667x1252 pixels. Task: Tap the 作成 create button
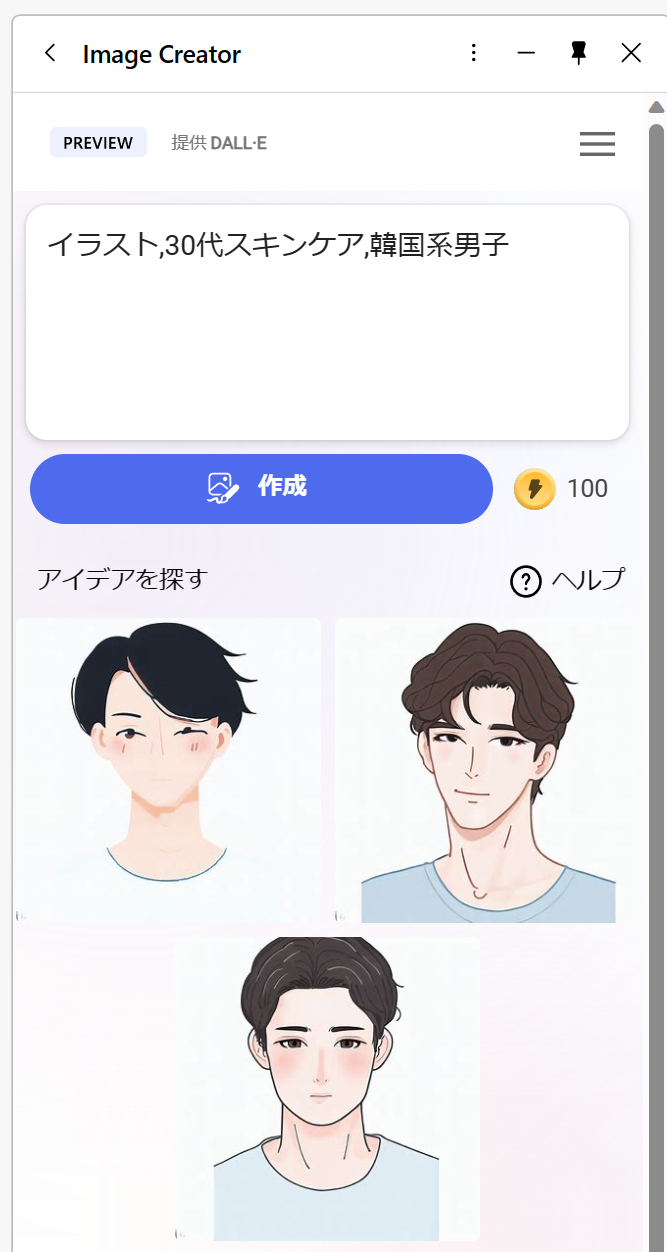pos(261,488)
